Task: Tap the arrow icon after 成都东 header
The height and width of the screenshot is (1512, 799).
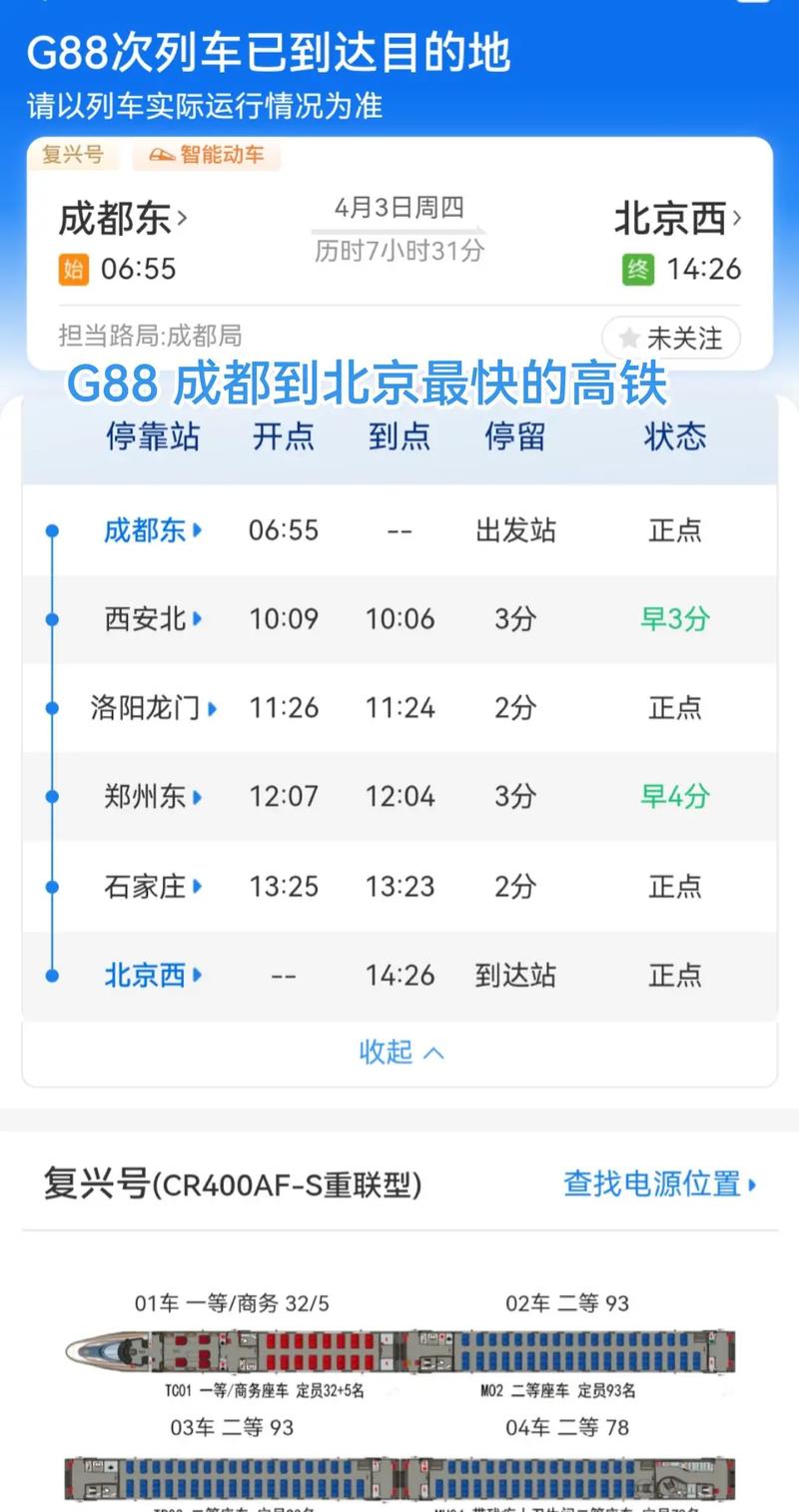Action: (181, 220)
